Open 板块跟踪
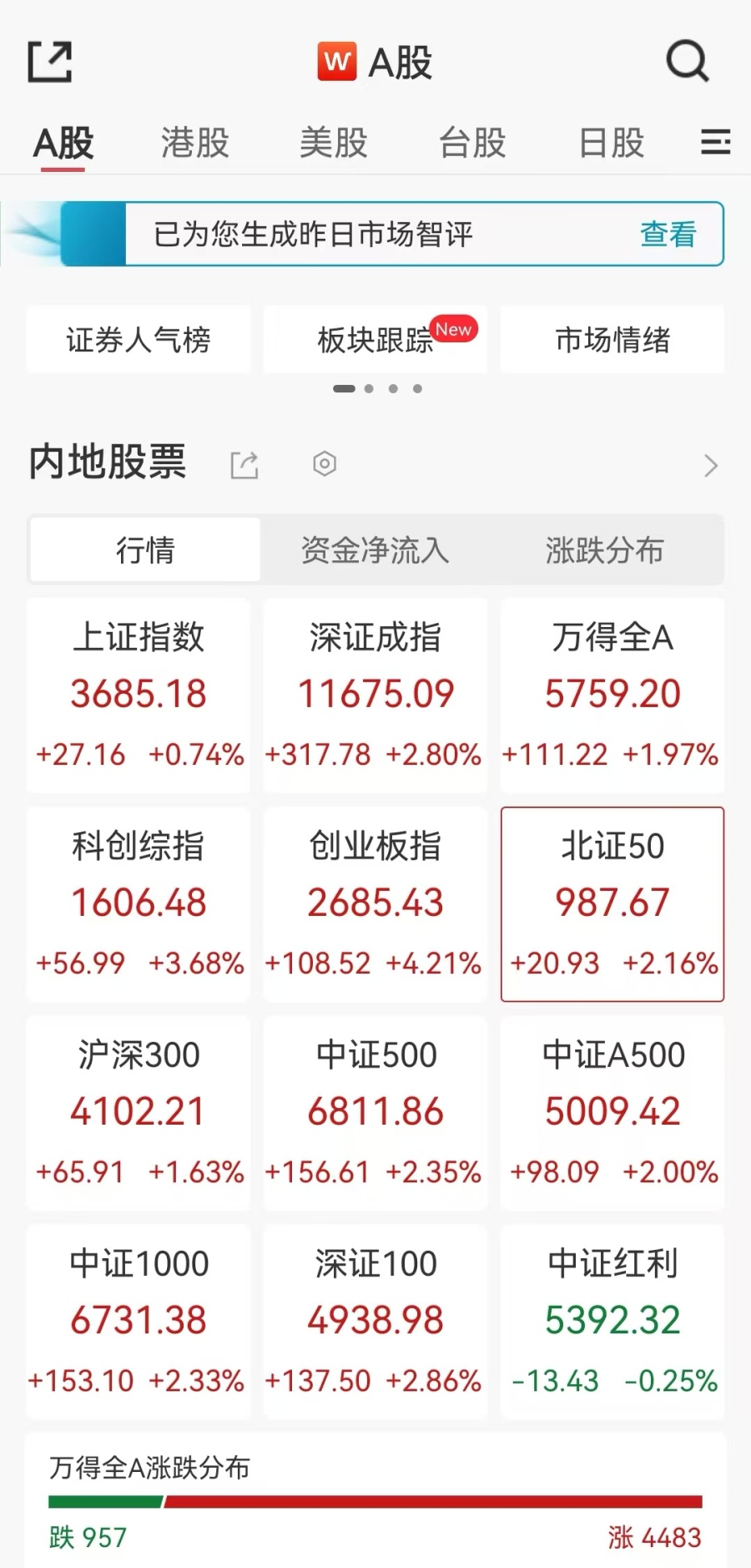Viewport: 751px width, 1568px height. click(x=375, y=339)
